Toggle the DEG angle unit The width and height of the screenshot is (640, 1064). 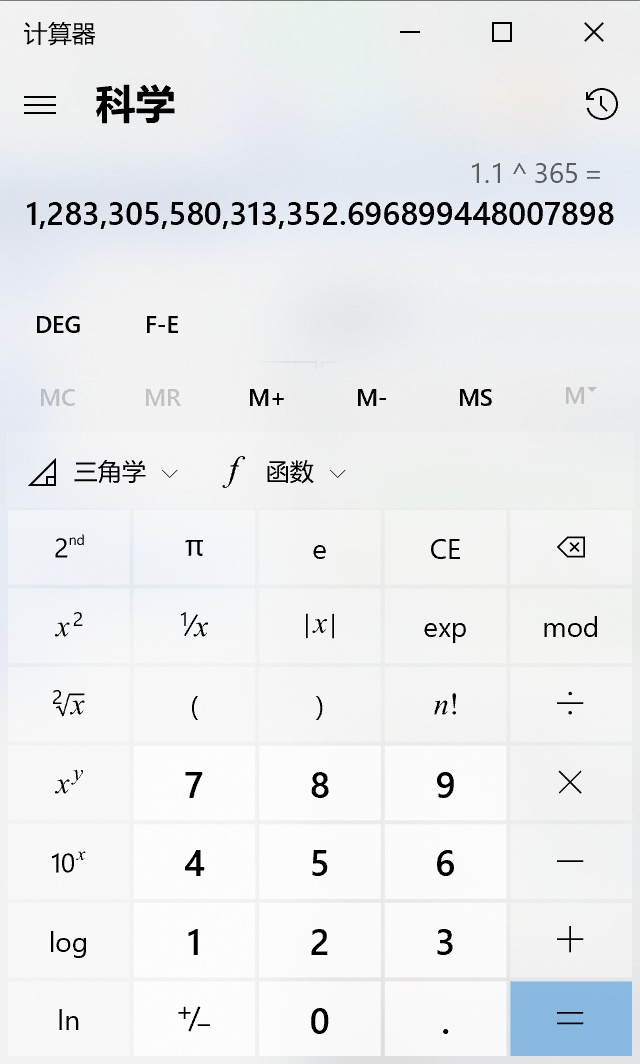pyautogui.click(x=58, y=325)
